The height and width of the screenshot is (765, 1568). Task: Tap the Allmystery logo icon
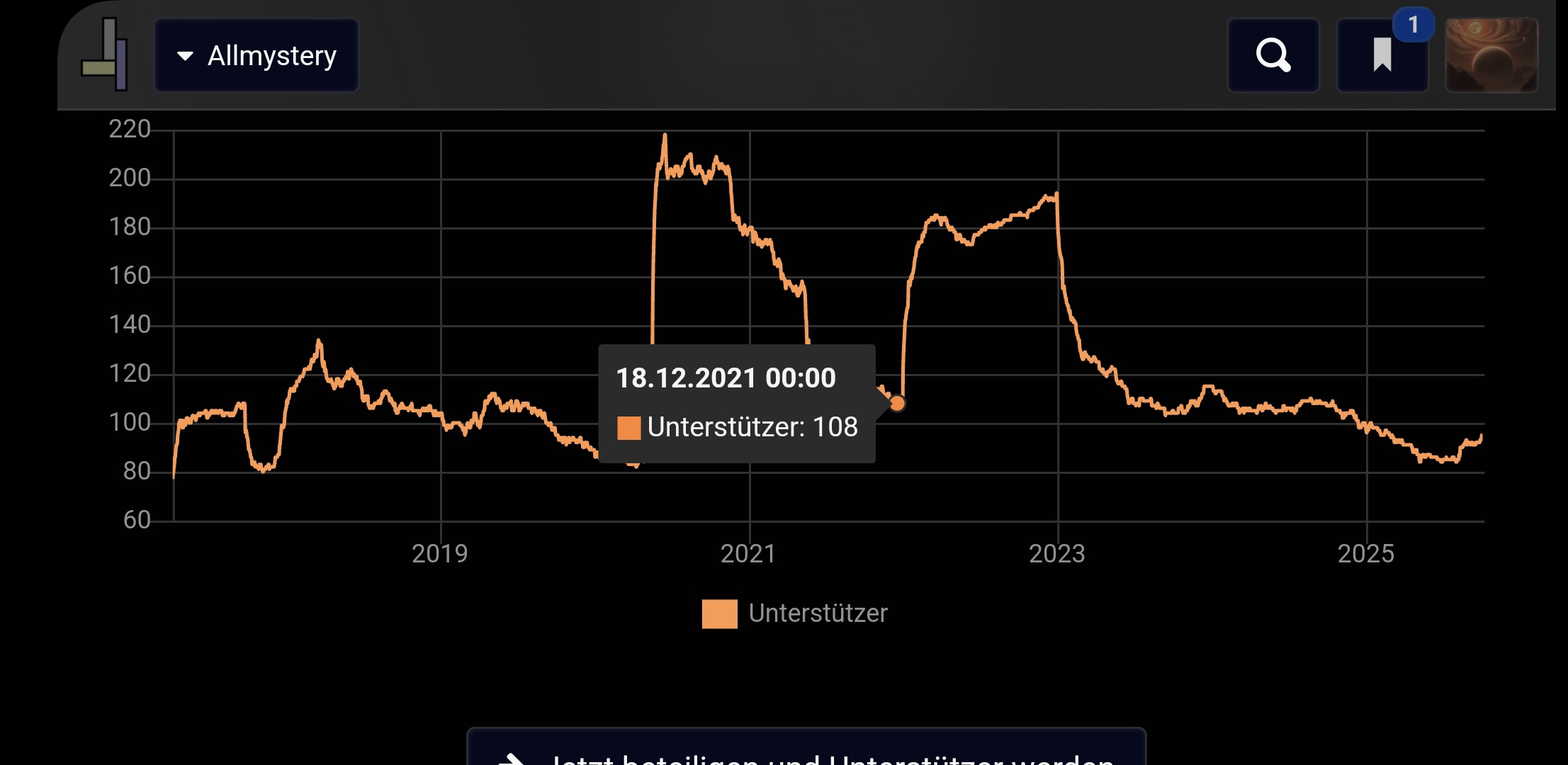coord(105,55)
